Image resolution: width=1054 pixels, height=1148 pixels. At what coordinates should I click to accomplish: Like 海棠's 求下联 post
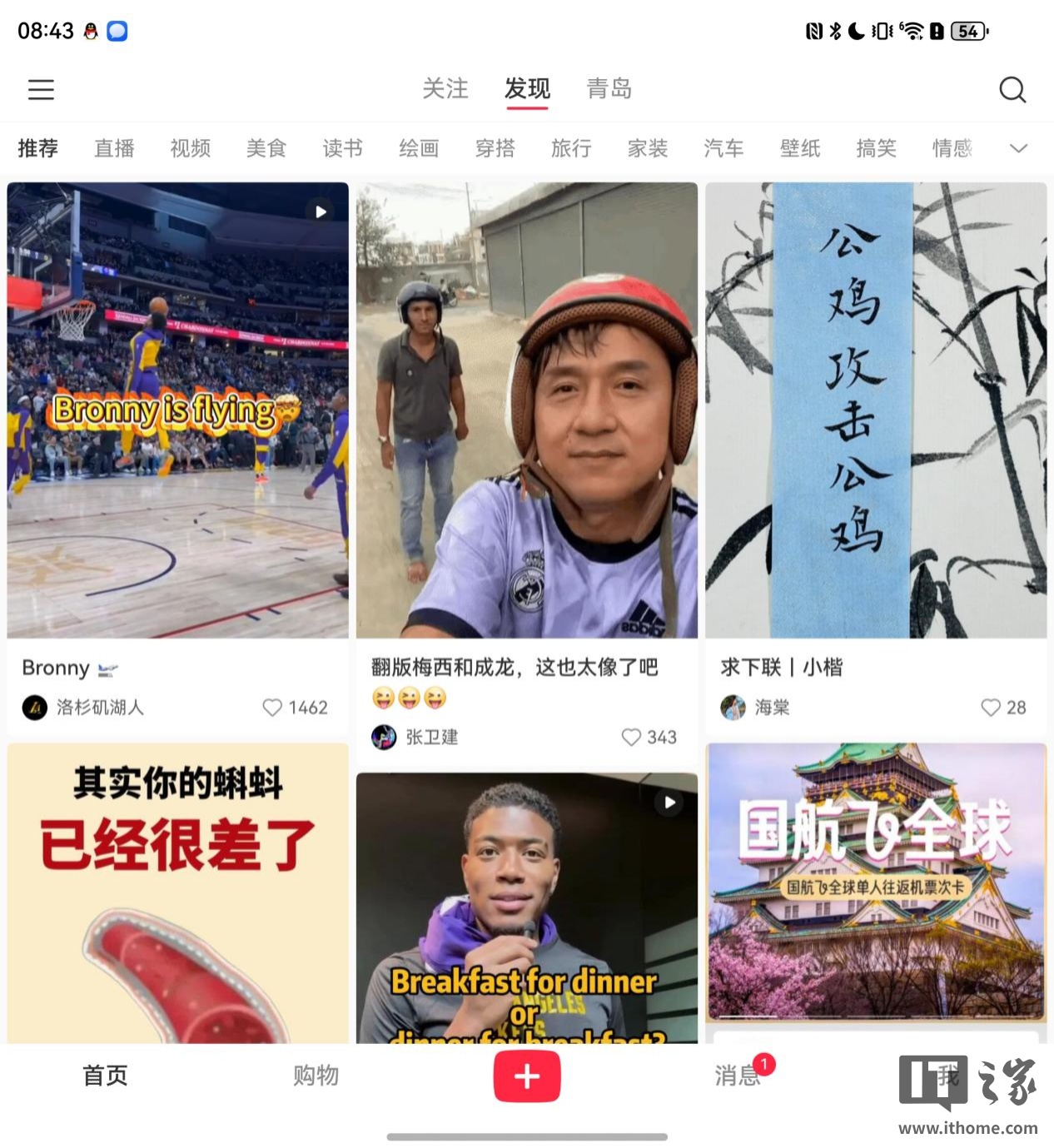click(x=990, y=708)
